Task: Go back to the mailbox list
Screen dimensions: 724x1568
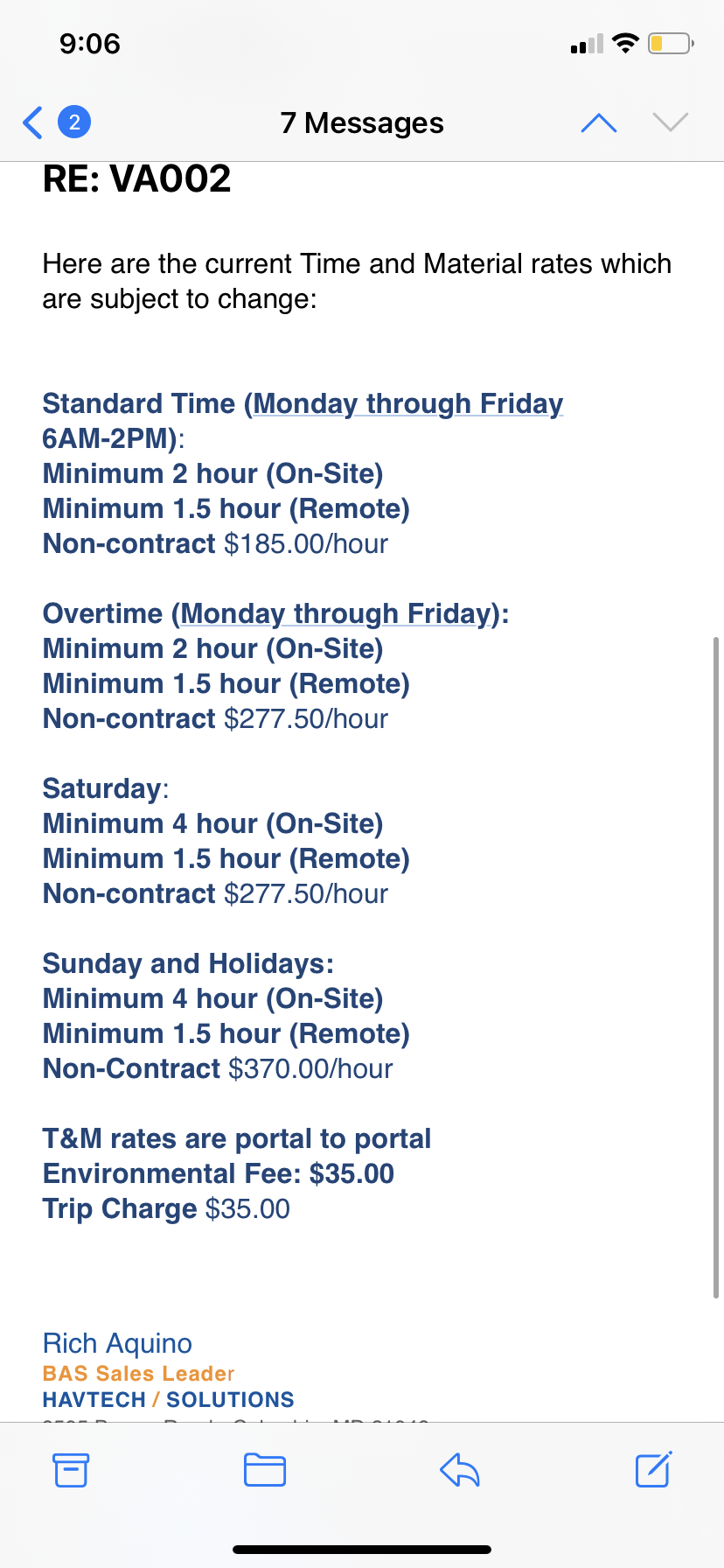Action: tap(35, 122)
